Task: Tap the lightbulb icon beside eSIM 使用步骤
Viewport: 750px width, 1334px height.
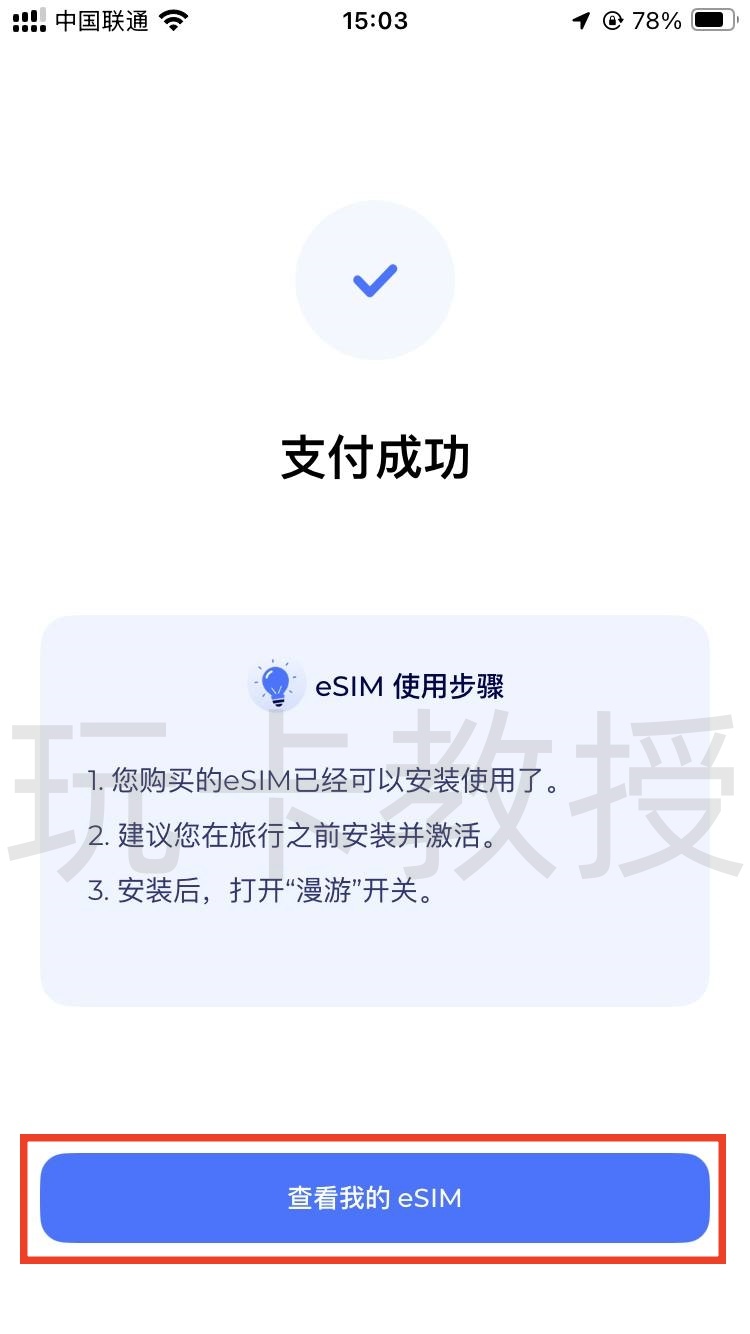Action: pos(277,686)
